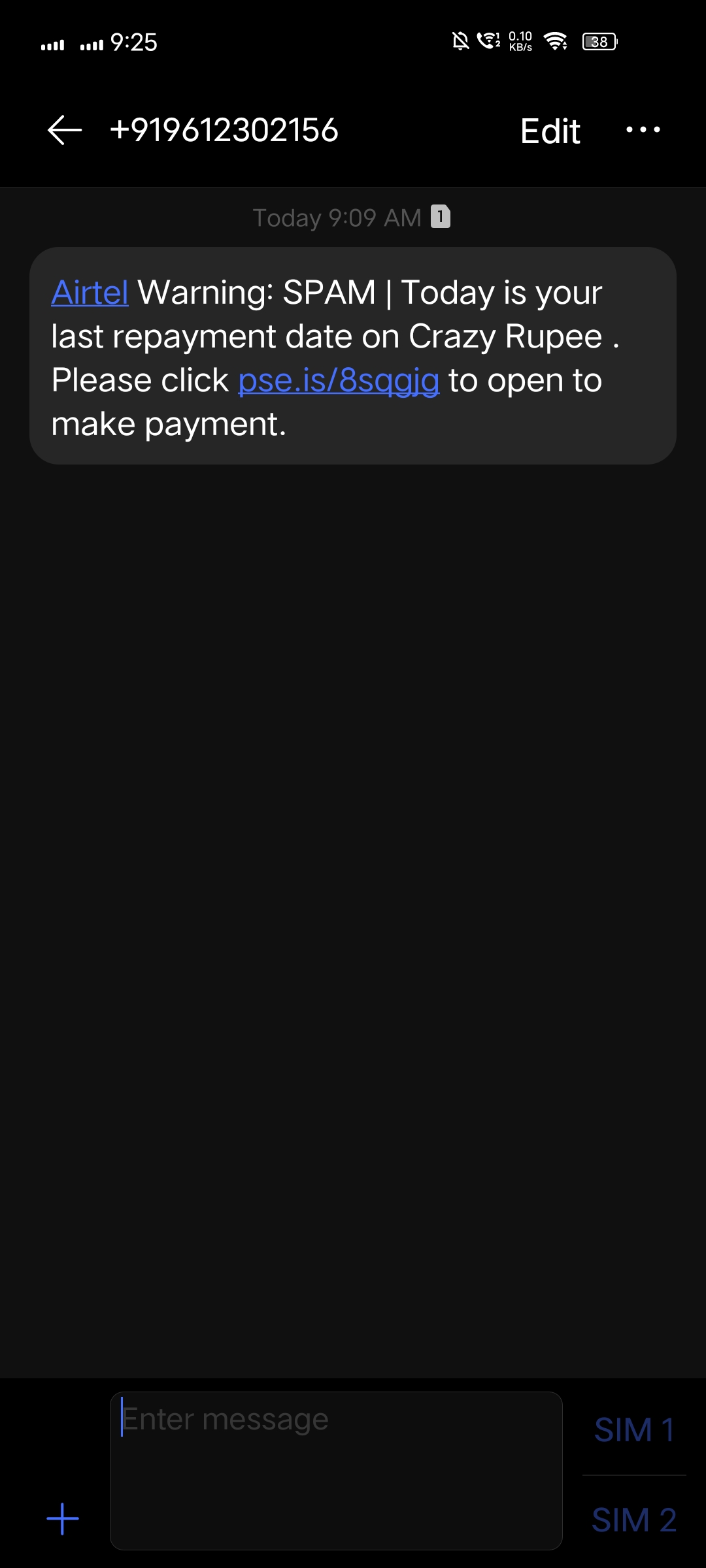Open the Airtel link in the message
The width and height of the screenshot is (706, 1568).
point(90,292)
